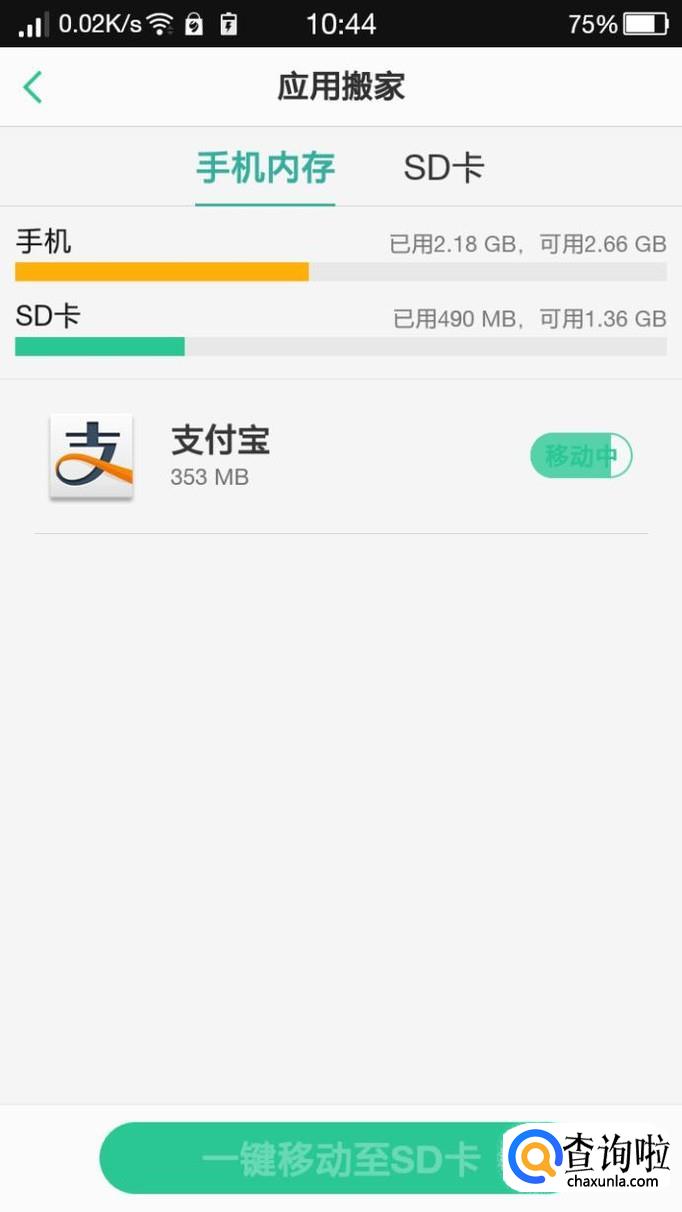Switch to the SD卡 tab
Image resolution: width=682 pixels, height=1212 pixels.
pyautogui.click(x=443, y=168)
